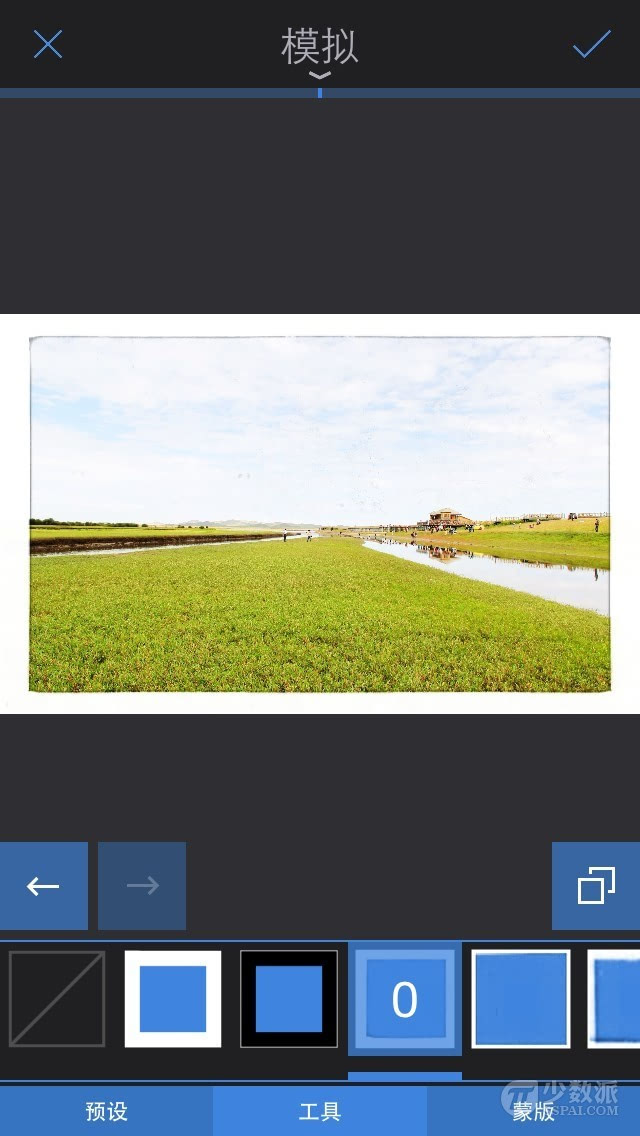
Task: Cancel the edit with the X icon
Action: (x=48, y=44)
